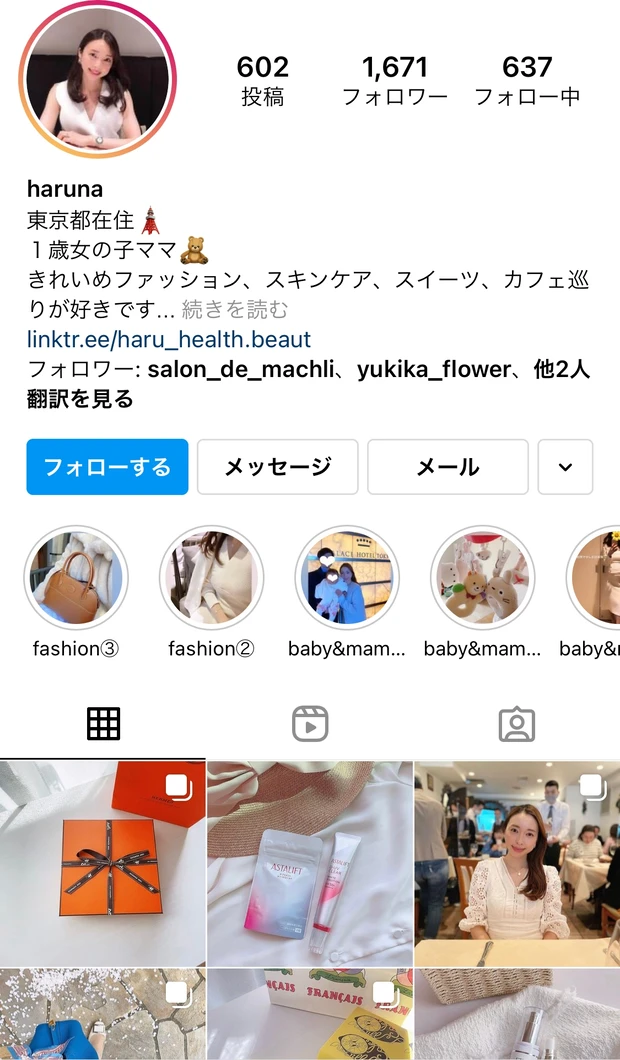The height and width of the screenshot is (1060, 620).
Task: Open the Astalift skincare product post
Action: 310,863
